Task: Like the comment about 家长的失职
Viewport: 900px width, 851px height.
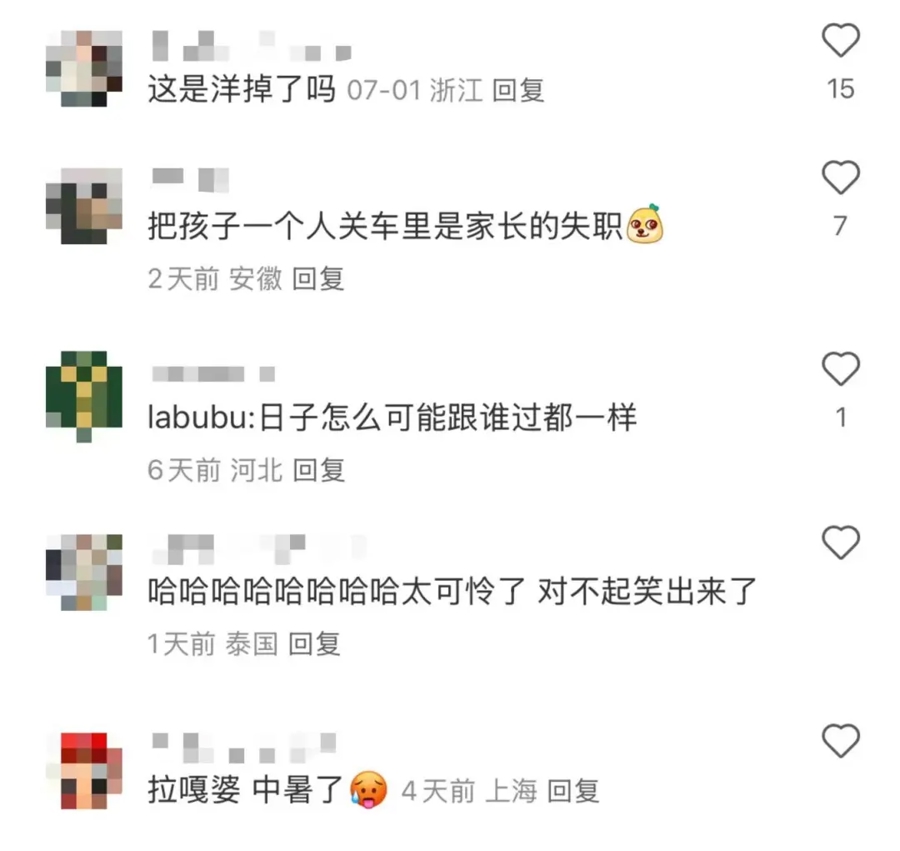Action: tap(840, 178)
